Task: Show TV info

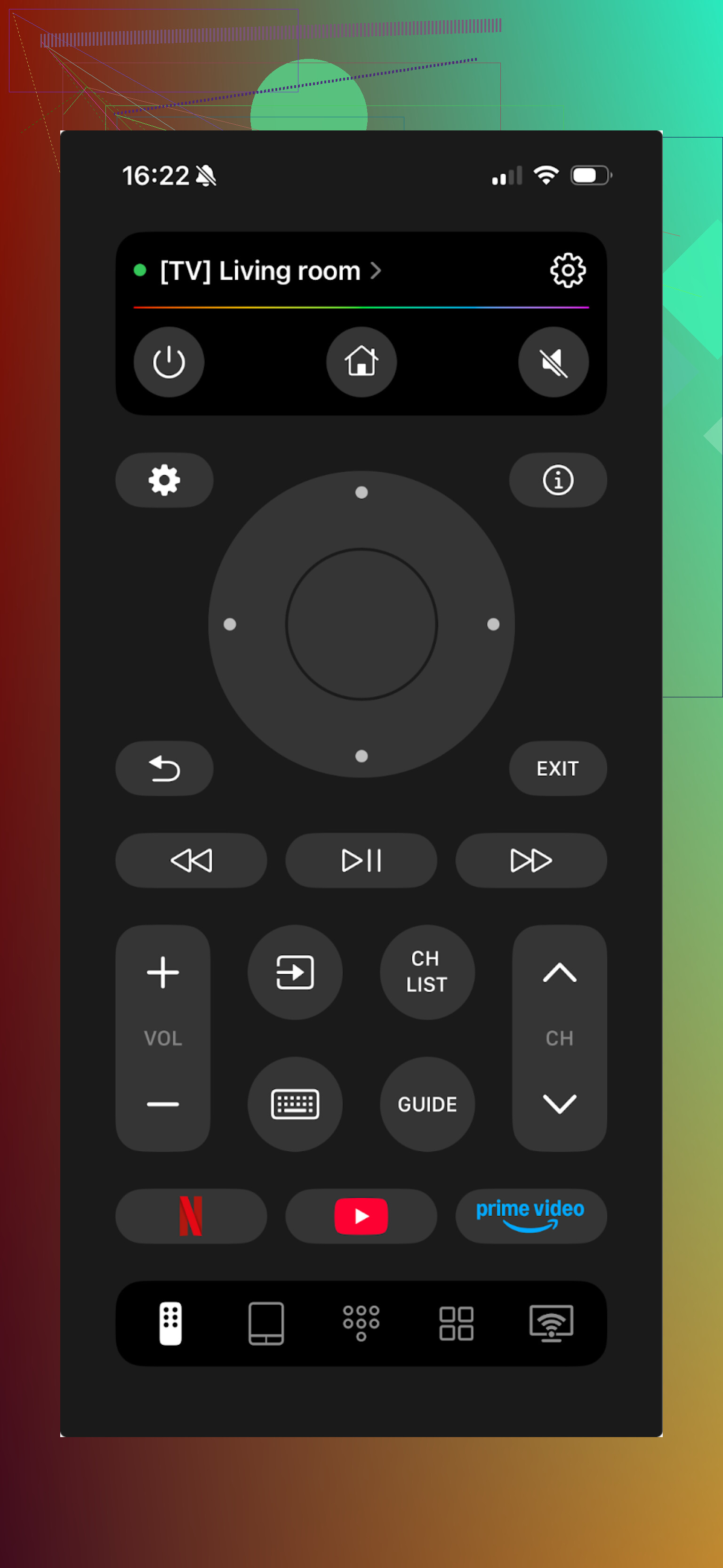Action: click(x=557, y=480)
